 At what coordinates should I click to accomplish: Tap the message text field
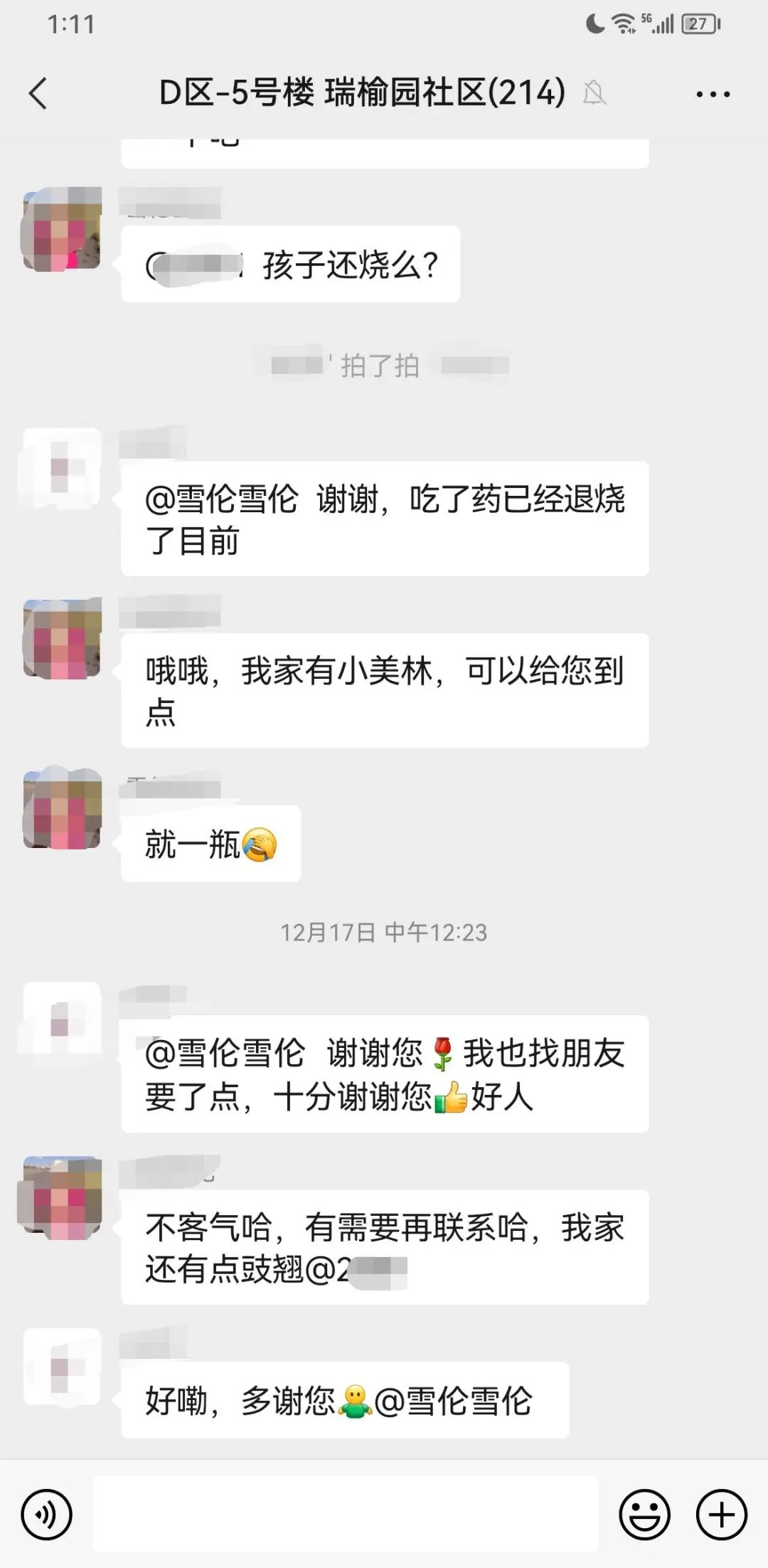[x=346, y=1515]
